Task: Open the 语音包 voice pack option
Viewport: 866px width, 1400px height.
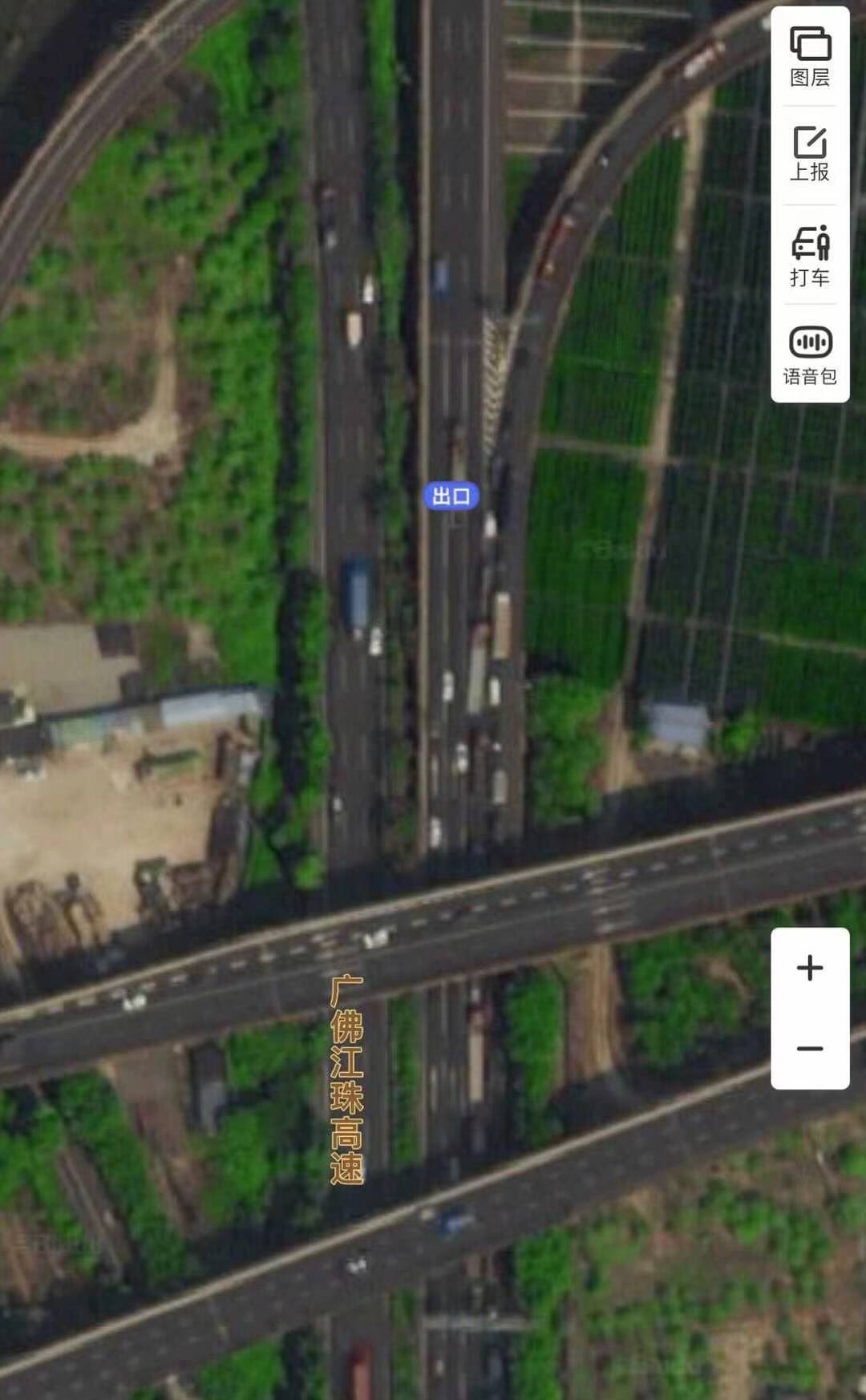Action: [x=810, y=354]
